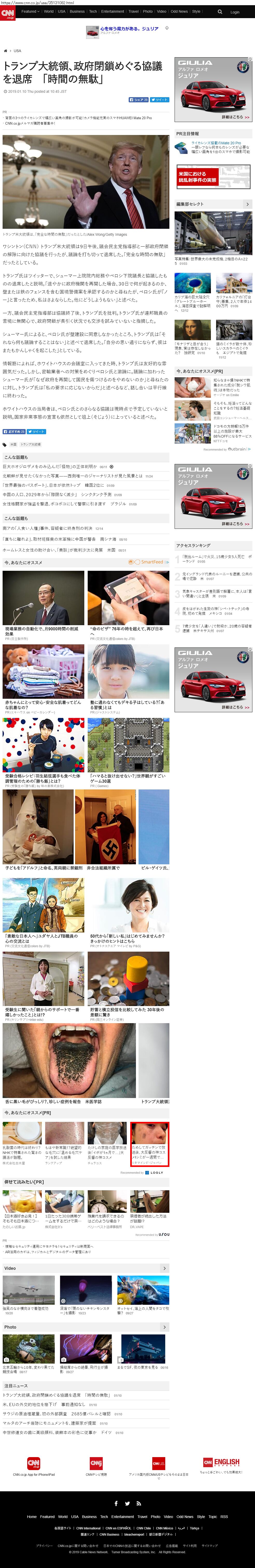Tap the Login link

(235, 12)
